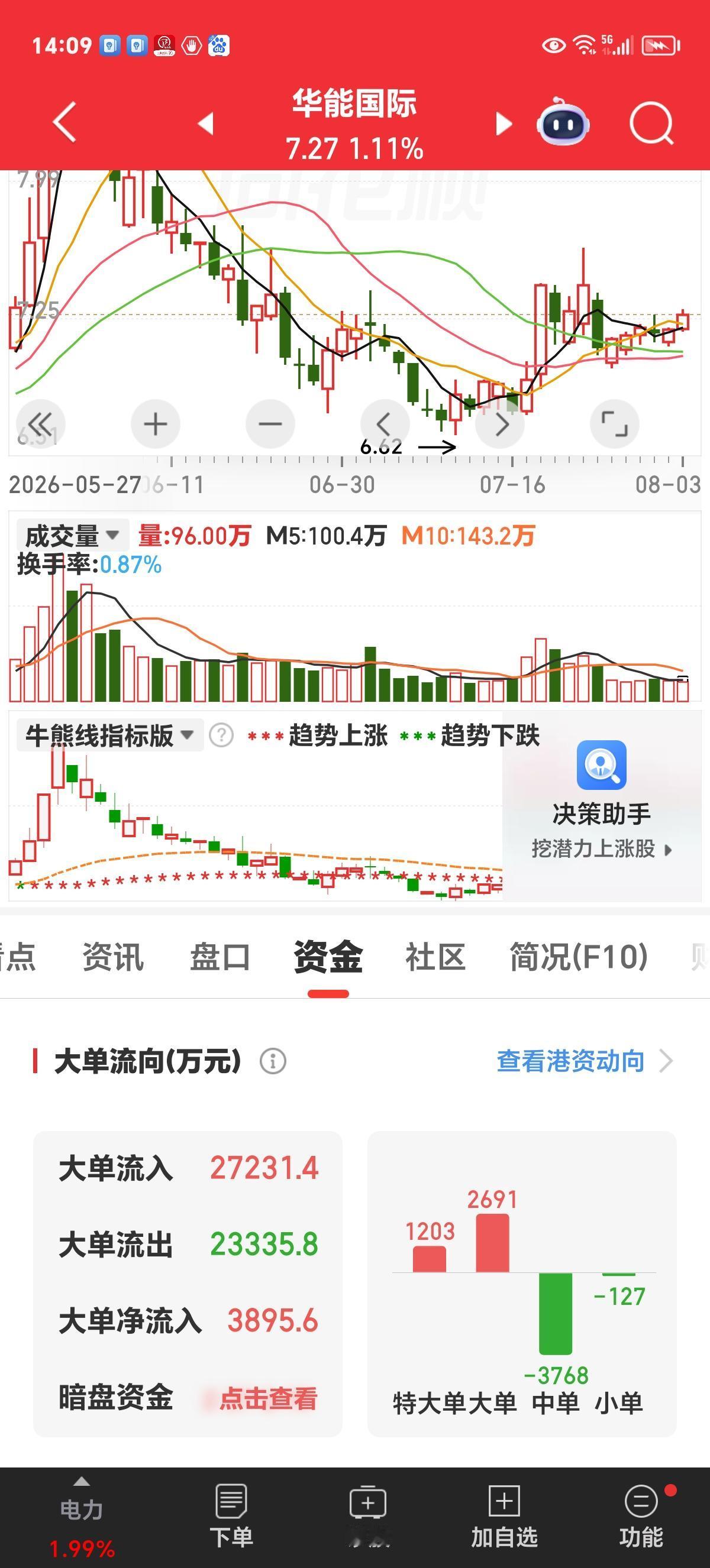
Task: Switch to the previous stock
Action: pyautogui.click(x=206, y=123)
